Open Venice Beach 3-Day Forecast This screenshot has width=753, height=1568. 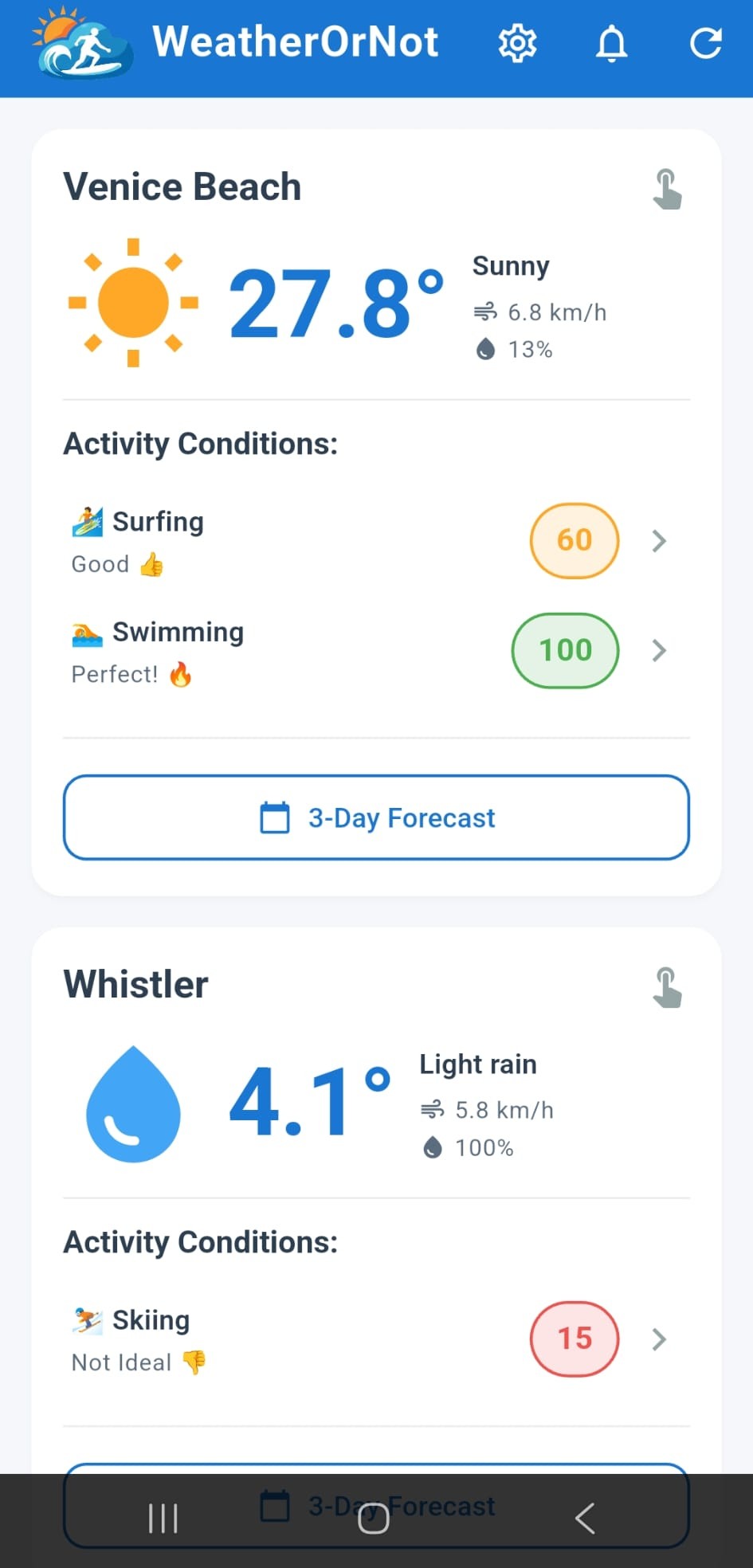[x=376, y=818]
